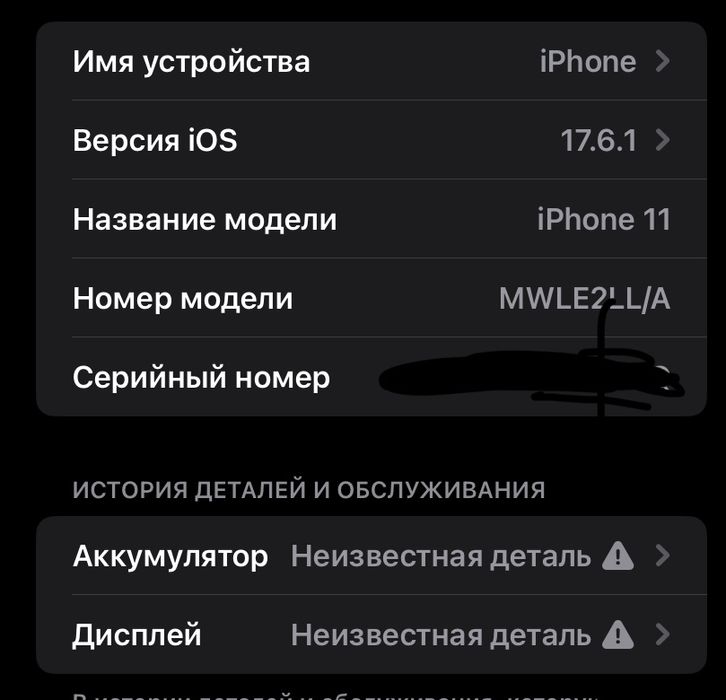The width and height of the screenshot is (726, 700).
Task: Open the Версия iOS row
Action: coord(370,140)
